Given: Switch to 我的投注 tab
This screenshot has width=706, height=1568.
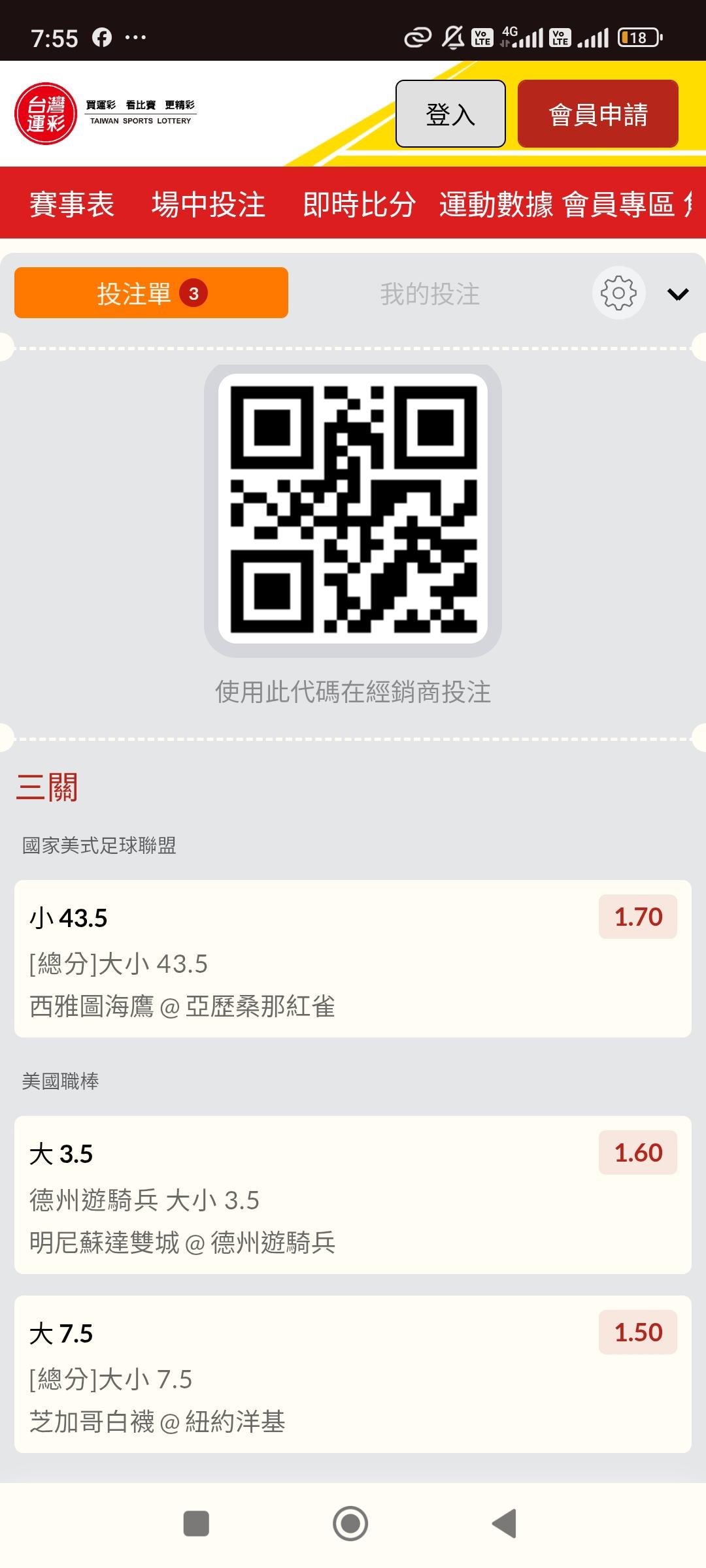Looking at the screenshot, I should coord(429,294).
